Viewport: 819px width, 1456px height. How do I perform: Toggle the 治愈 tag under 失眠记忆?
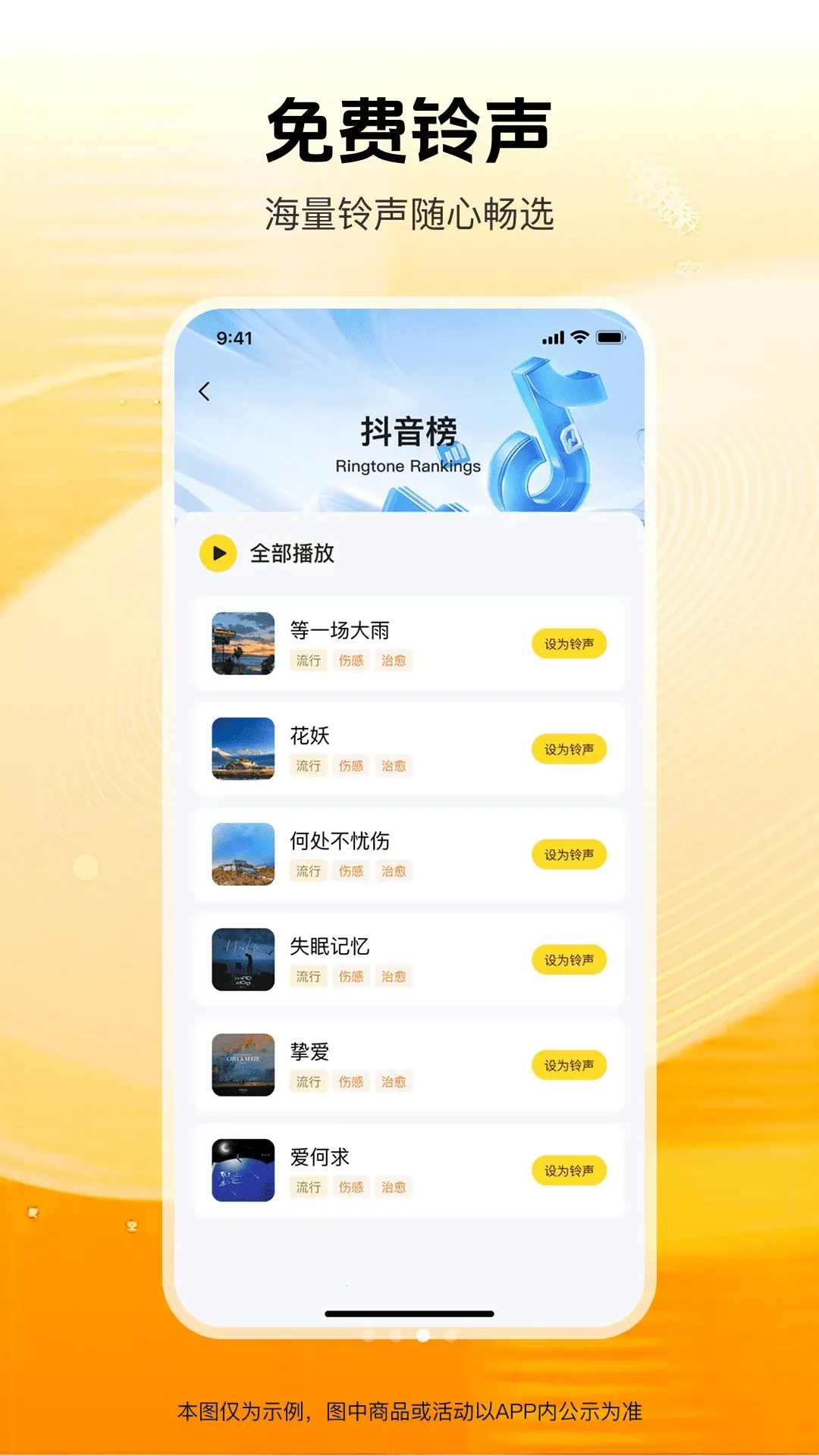tap(393, 977)
